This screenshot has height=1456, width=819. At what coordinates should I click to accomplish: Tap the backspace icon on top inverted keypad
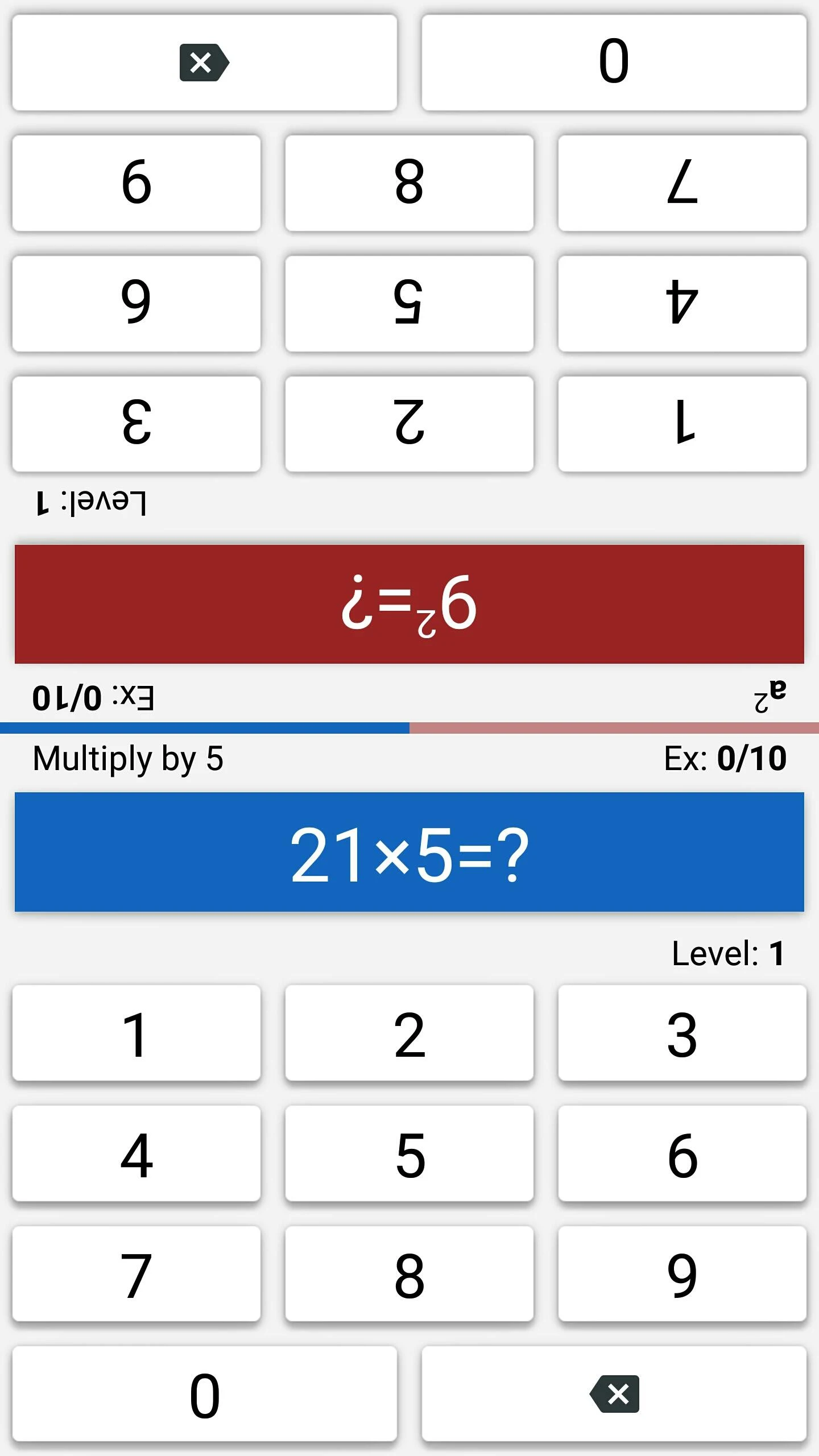point(202,62)
